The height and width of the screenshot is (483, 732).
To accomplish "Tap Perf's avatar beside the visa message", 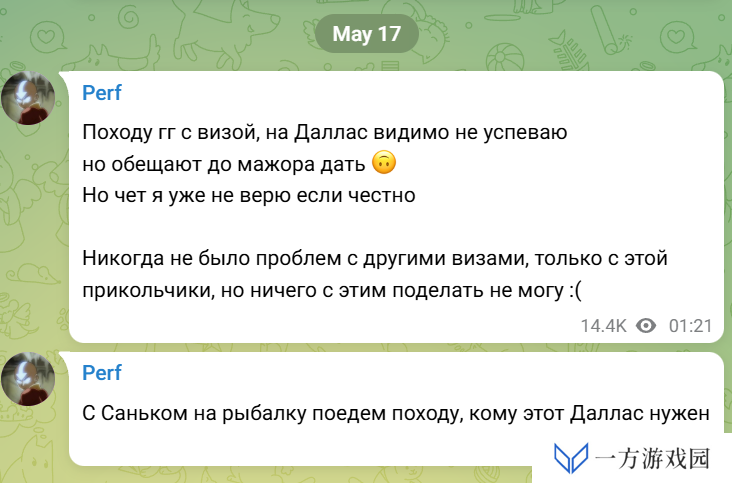I will click(x=28, y=98).
